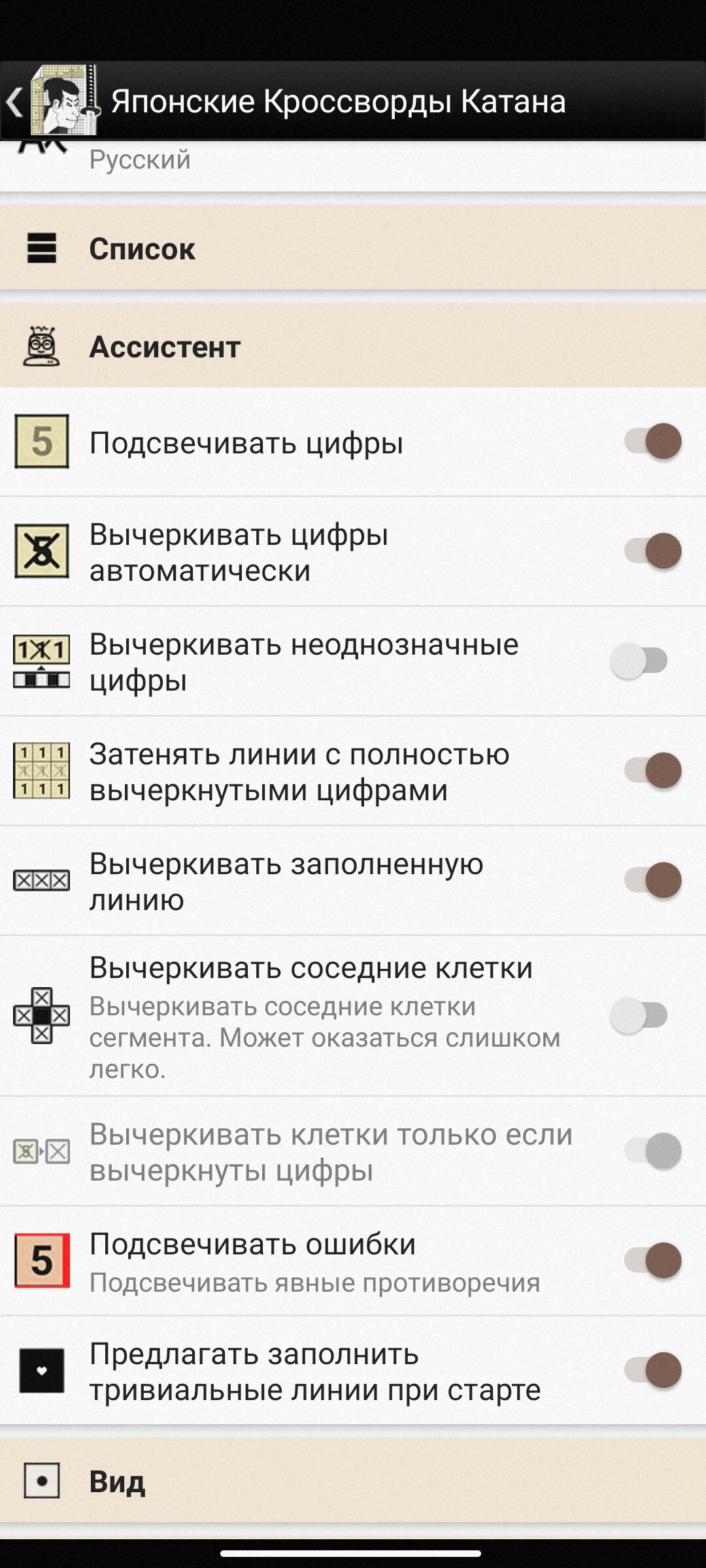Switch off Вычеркивать заполненную линию
This screenshot has height=1568, width=706.
click(x=652, y=880)
